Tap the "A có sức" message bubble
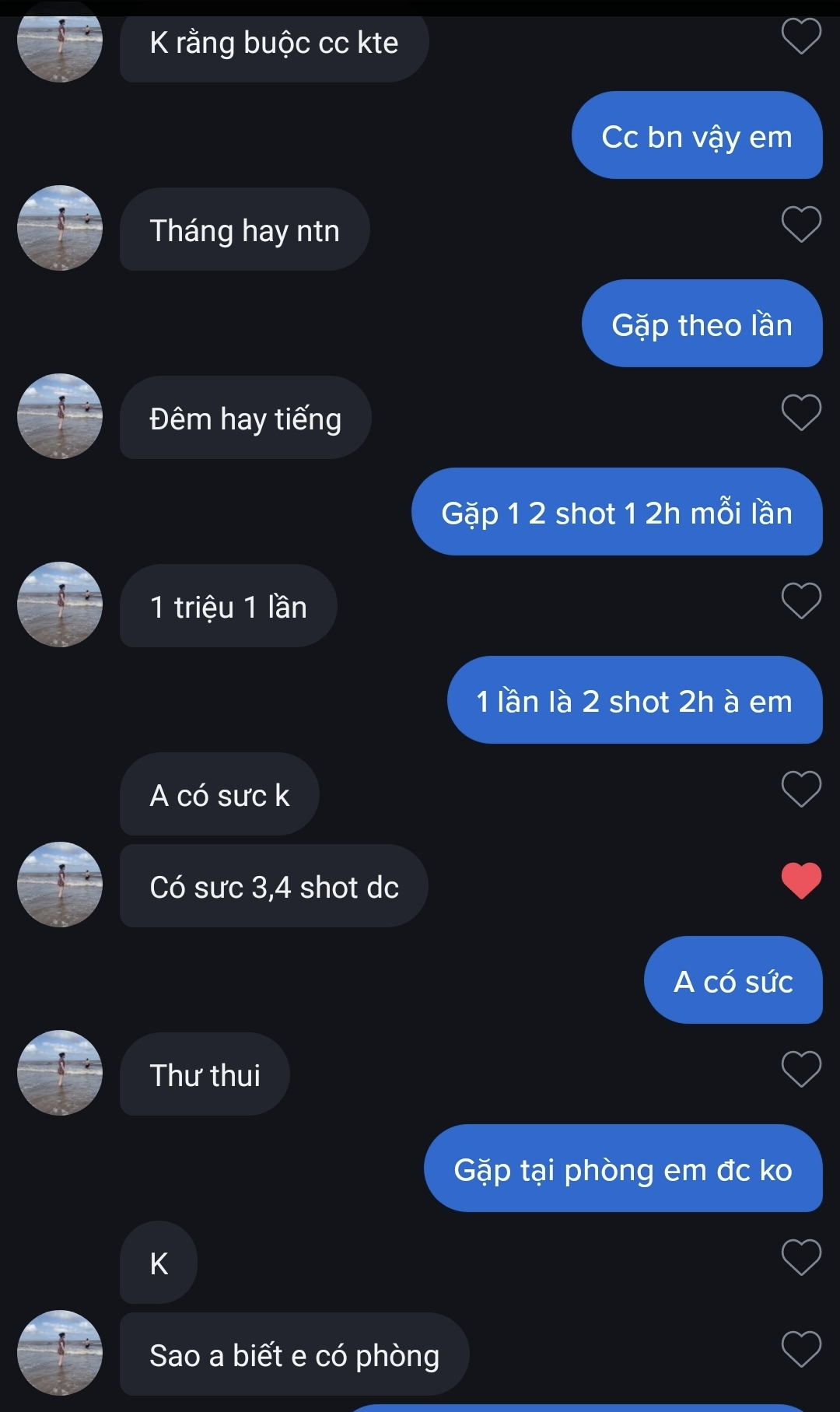This screenshot has height=1412, width=840. (x=733, y=981)
